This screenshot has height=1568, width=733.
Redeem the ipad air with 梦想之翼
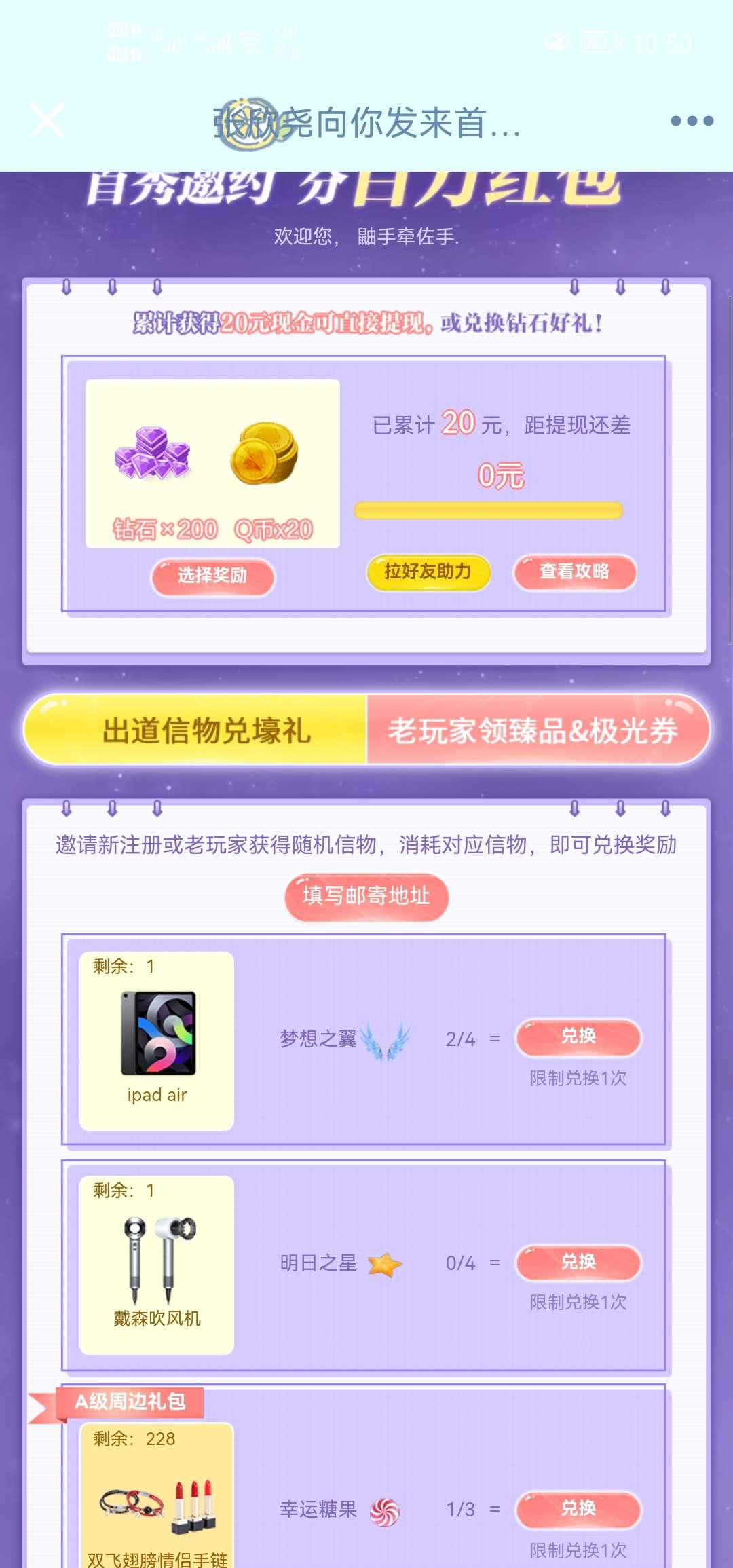click(578, 1037)
